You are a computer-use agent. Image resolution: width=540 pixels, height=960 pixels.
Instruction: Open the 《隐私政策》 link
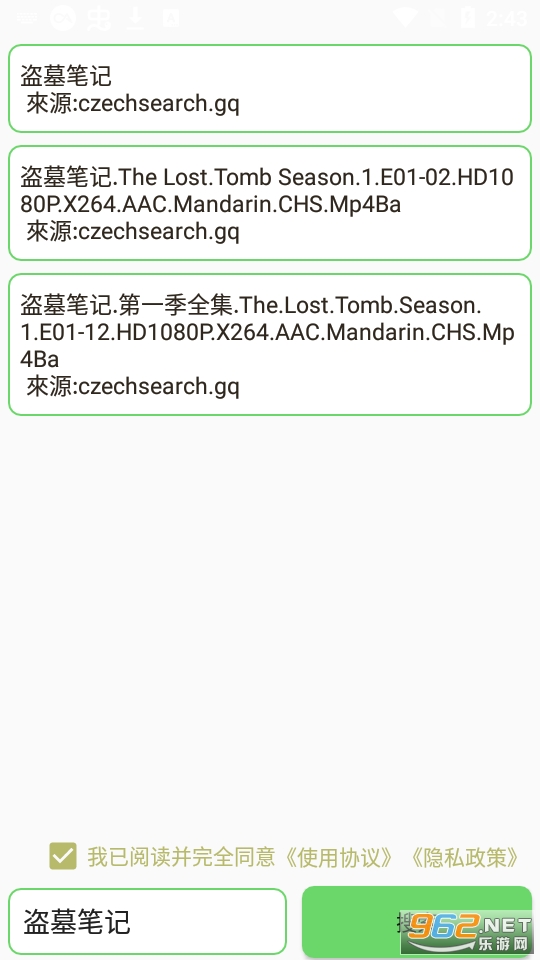[x=464, y=857]
